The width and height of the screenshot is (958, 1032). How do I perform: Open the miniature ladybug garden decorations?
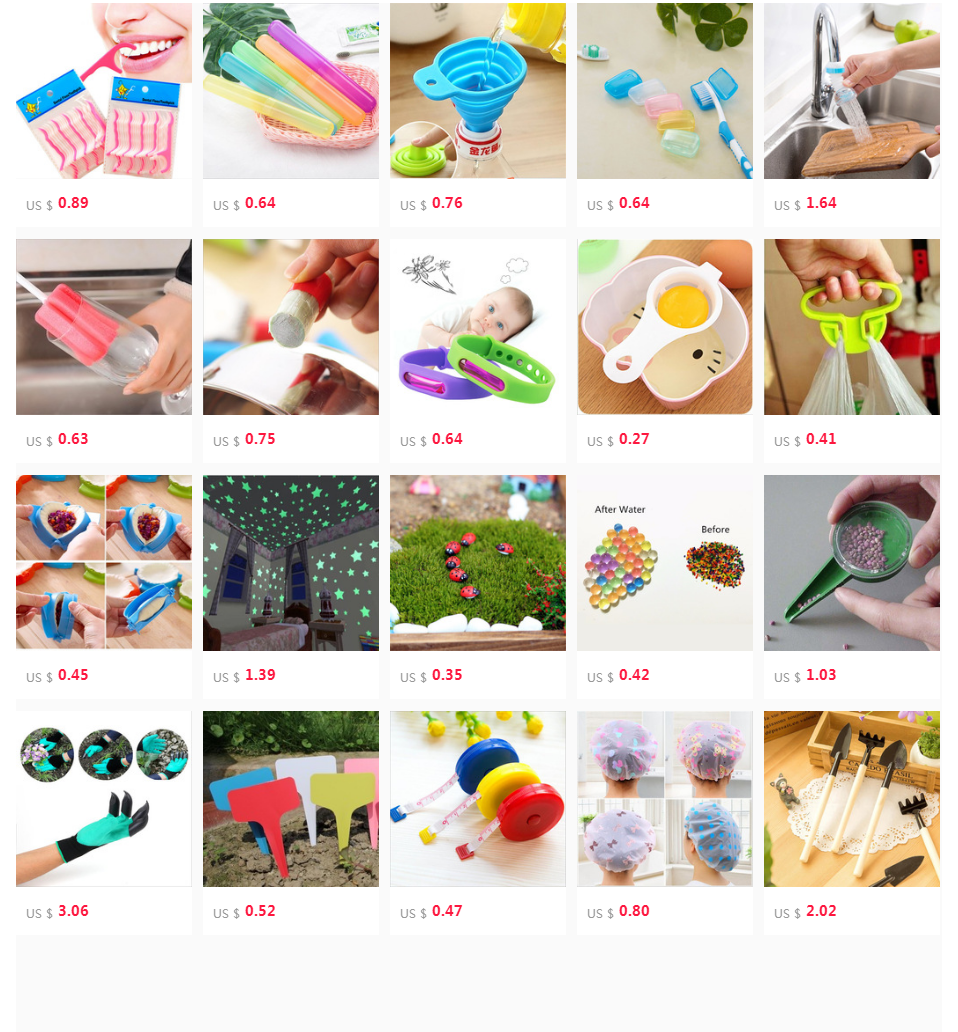coord(478,563)
